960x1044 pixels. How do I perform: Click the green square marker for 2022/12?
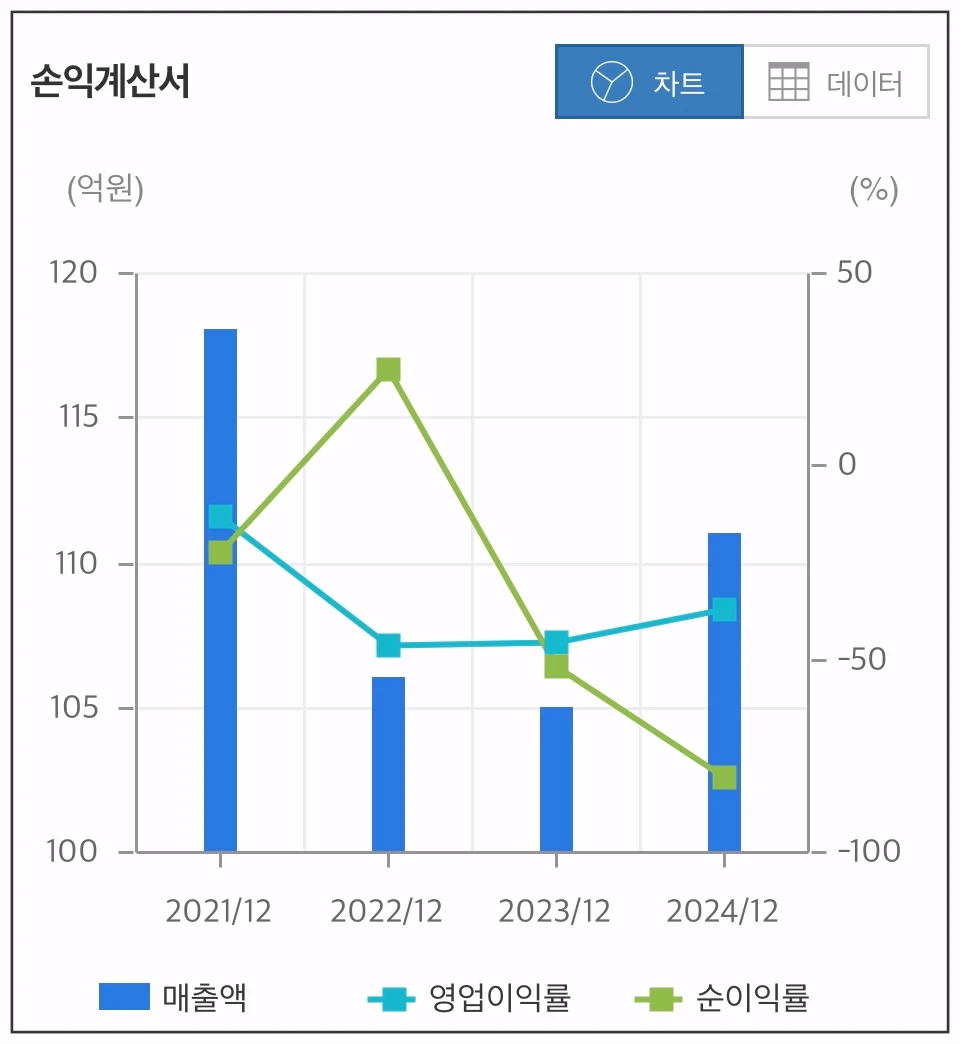click(388, 370)
